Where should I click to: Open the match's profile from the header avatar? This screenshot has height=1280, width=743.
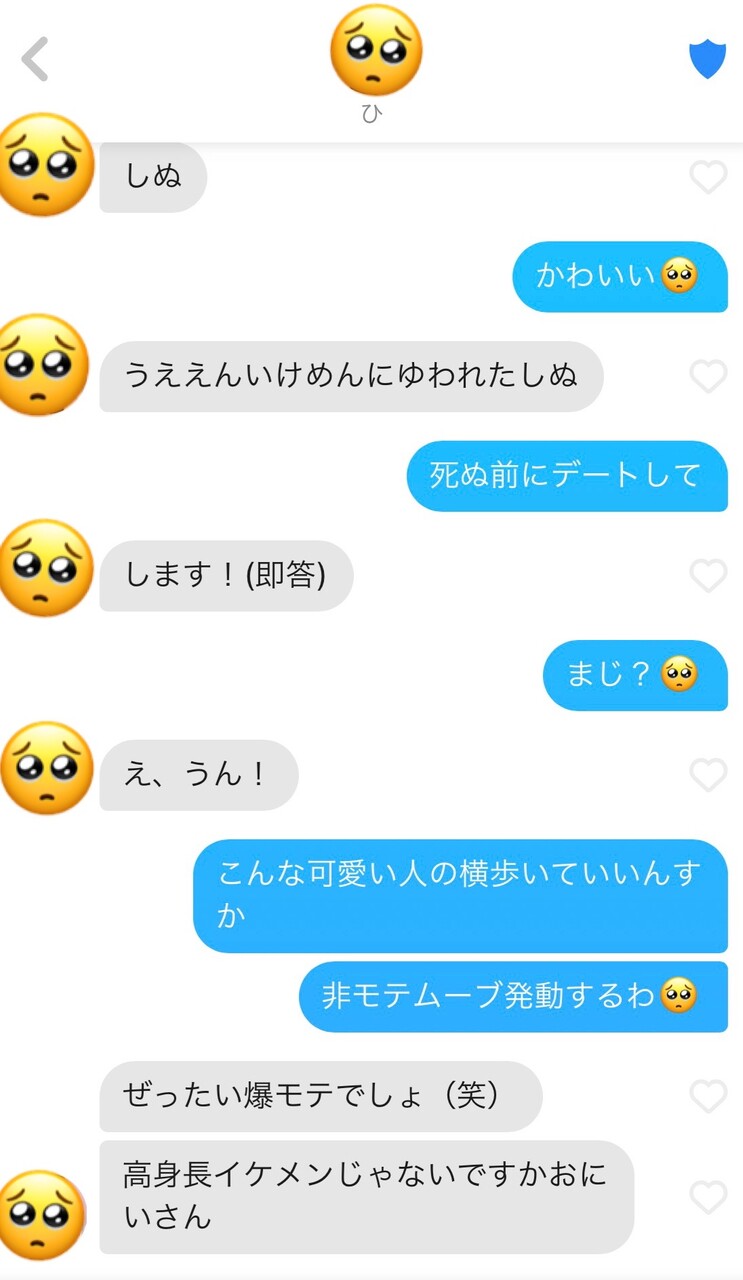pos(375,50)
